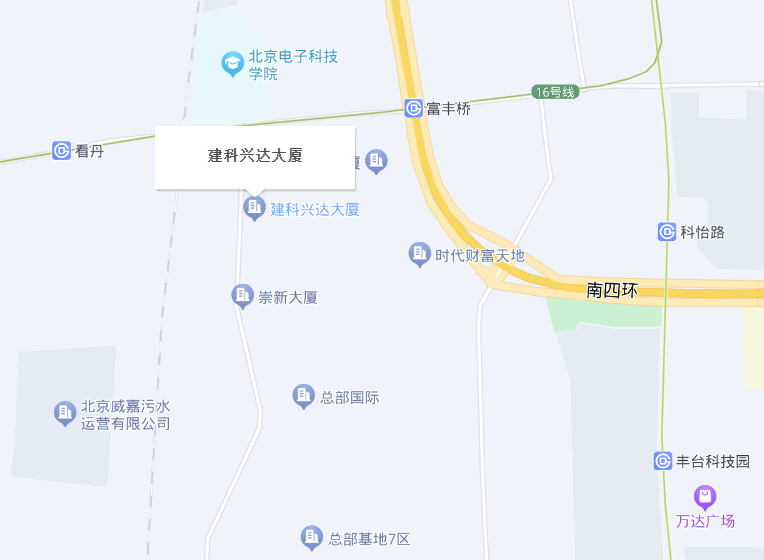Select the 丰台科技园 subway station
The height and width of the screenshot is (560, 764).
point(663,461)
